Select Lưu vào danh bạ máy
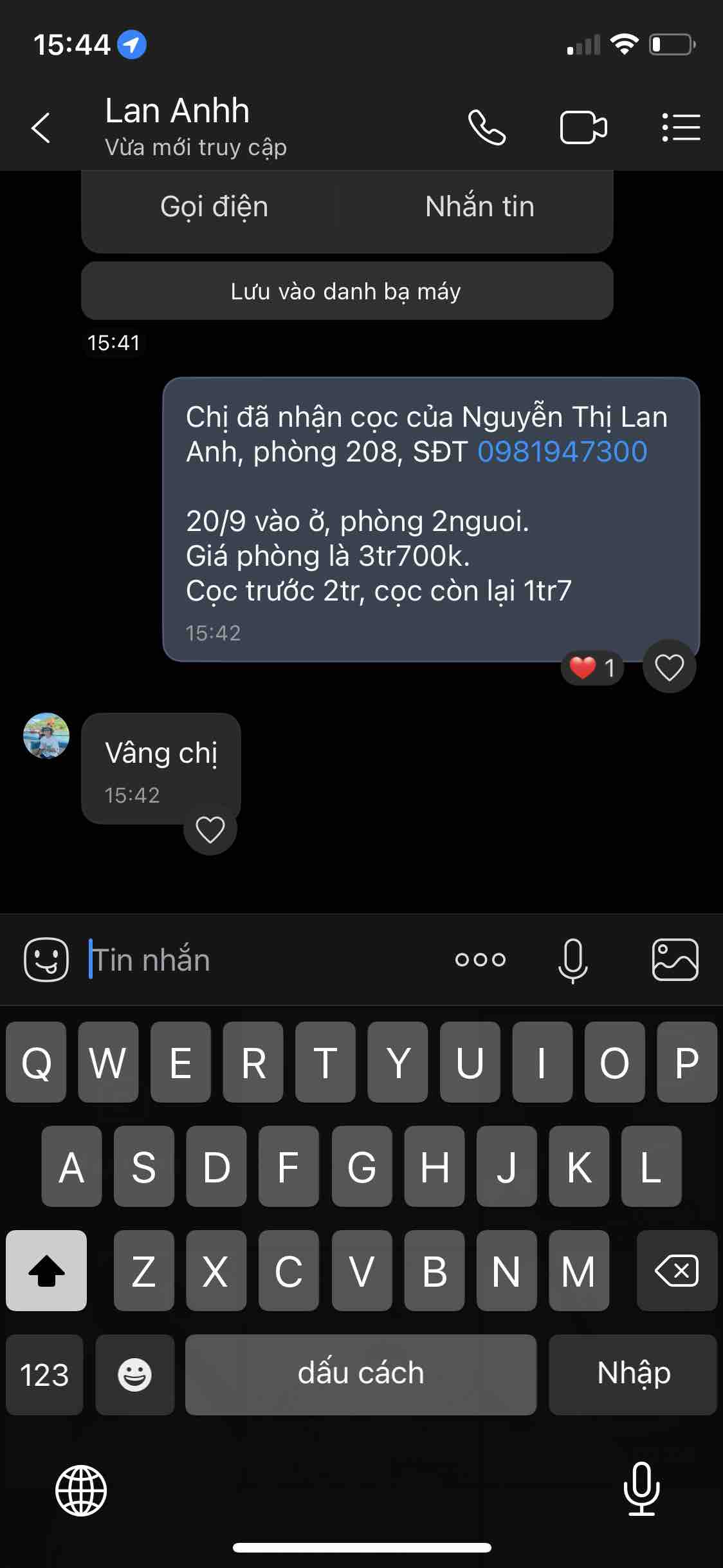Viewport: 723px width, 1568px height. click(347, 292)
